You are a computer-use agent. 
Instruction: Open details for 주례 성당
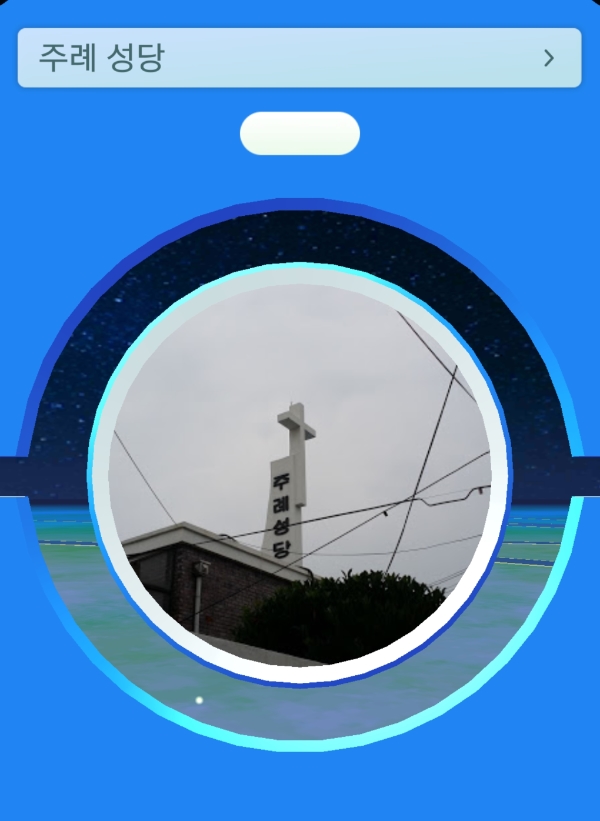pyautogui.click(x=299, y=57)
